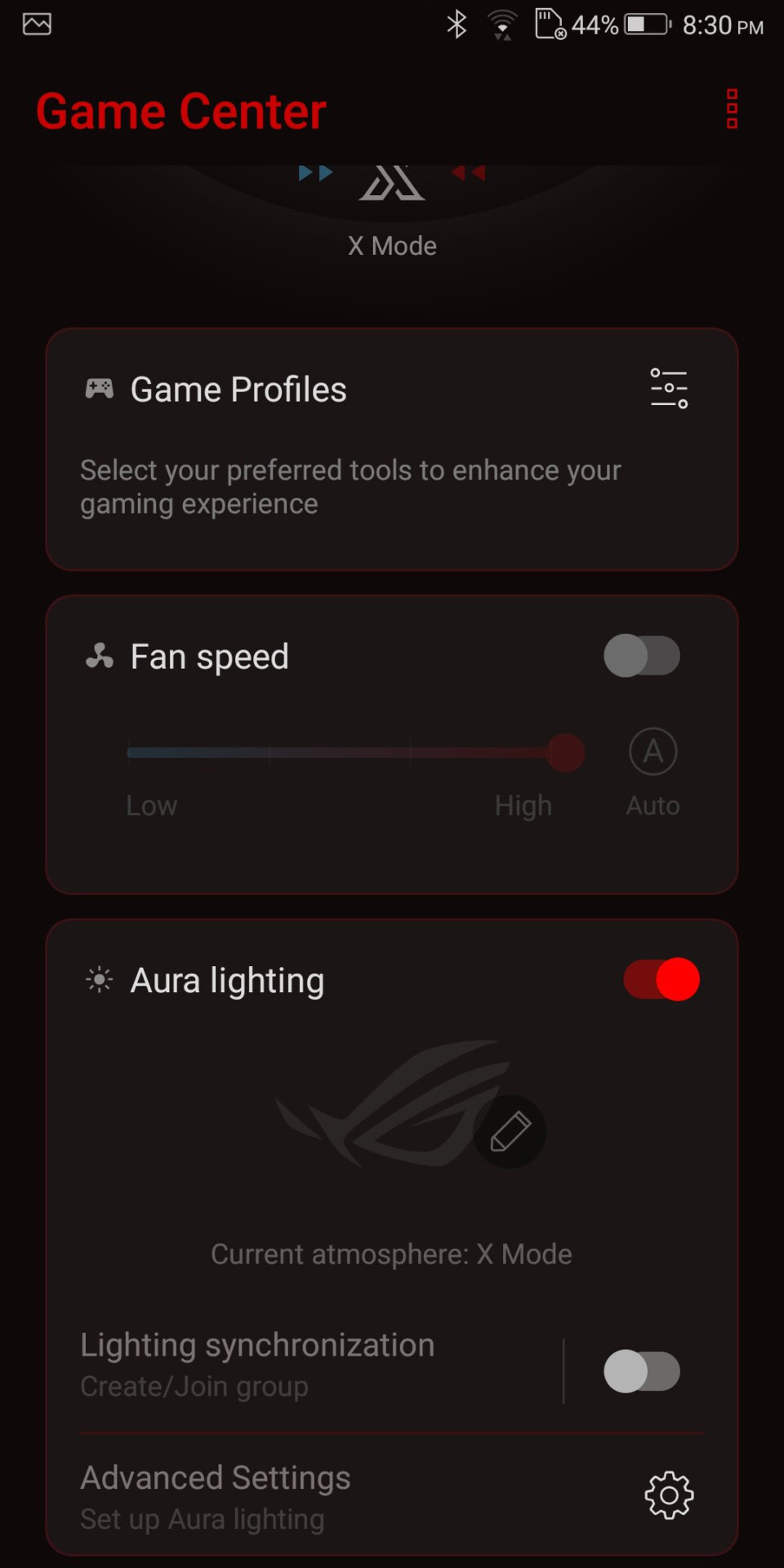Edit the Aura lighting effect
The image size is (784, 1568).
pyautogui.click(x=510, y=1132)
